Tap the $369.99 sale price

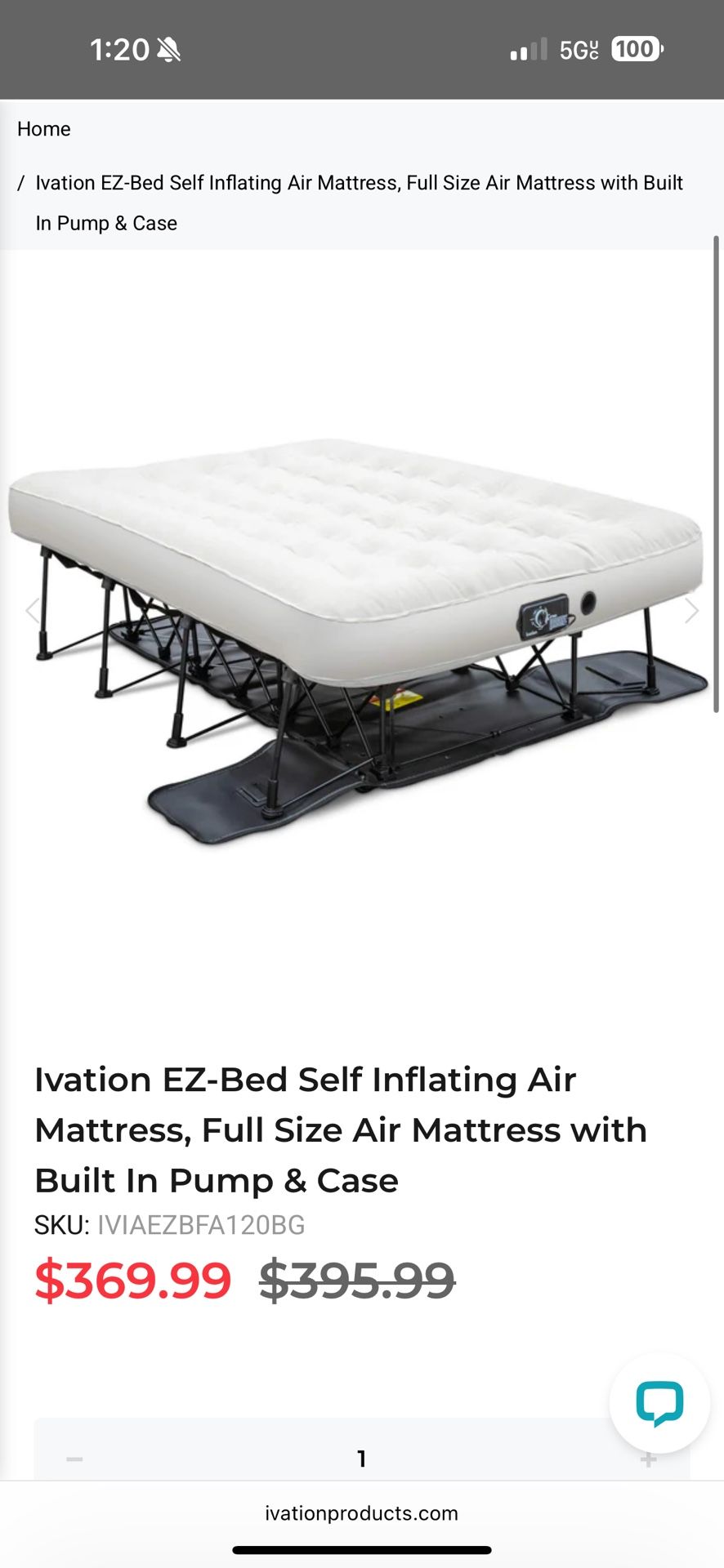pyautogui.click(x=133, y=1281)
